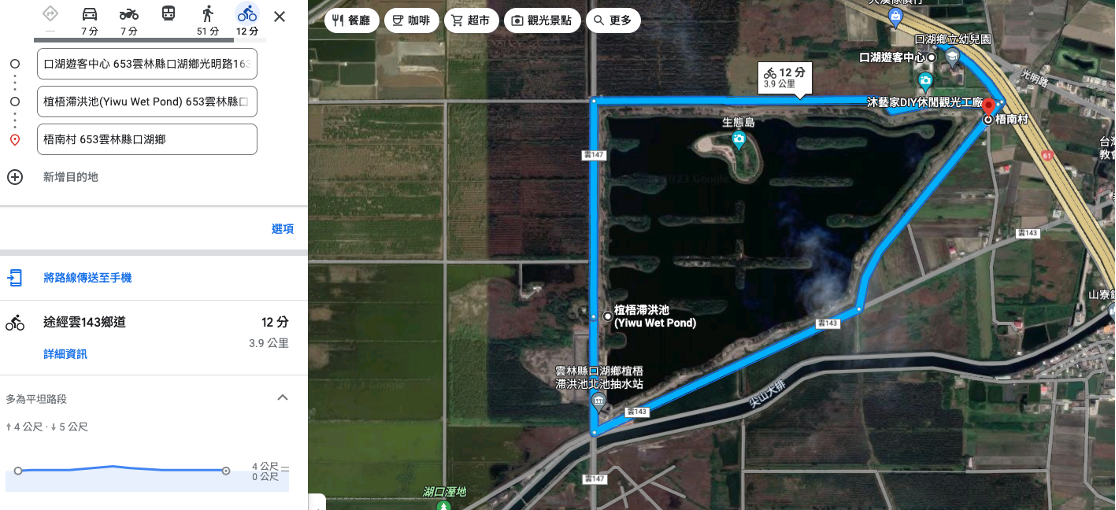Collapse the elevation profile section
The image size is (1116, 510).
282,398
